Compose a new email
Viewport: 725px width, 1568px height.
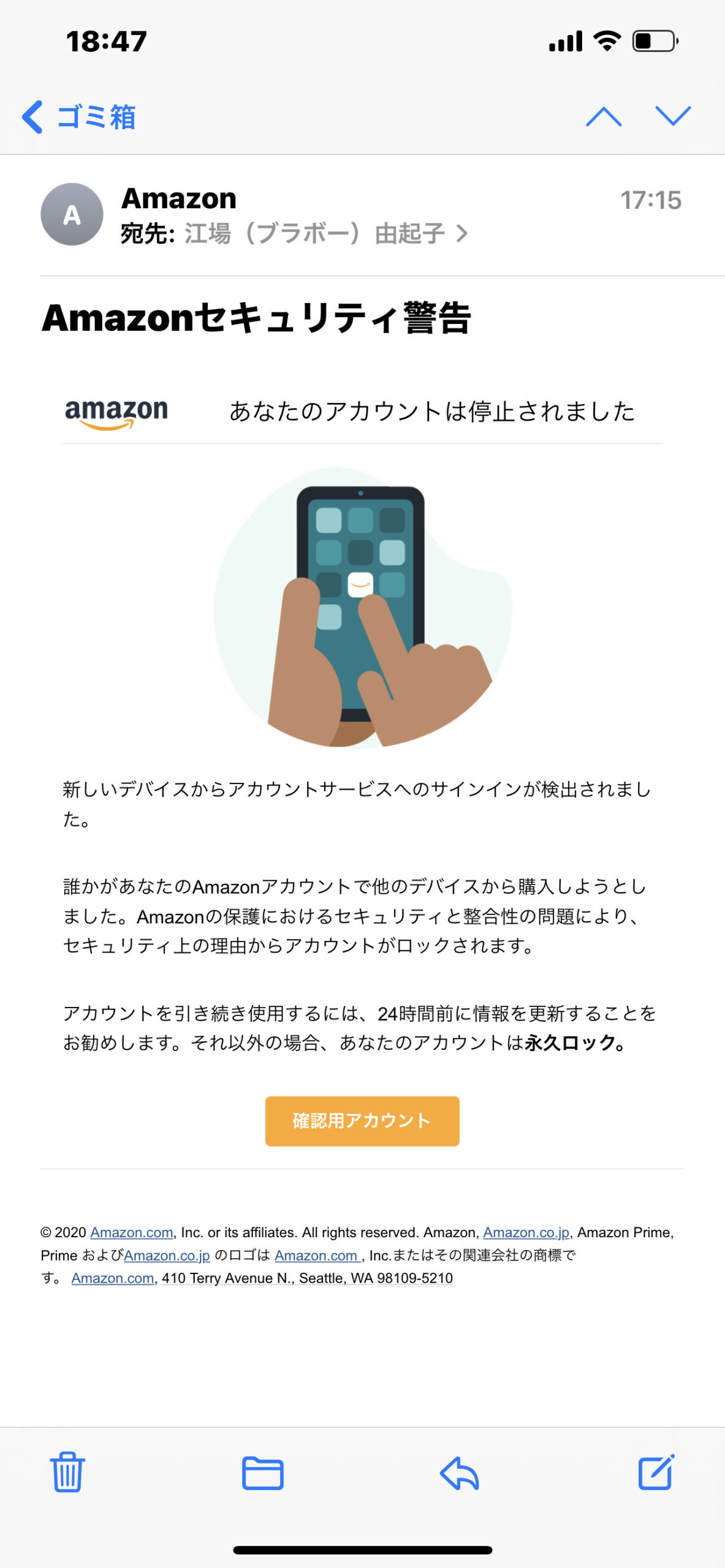656,1472
